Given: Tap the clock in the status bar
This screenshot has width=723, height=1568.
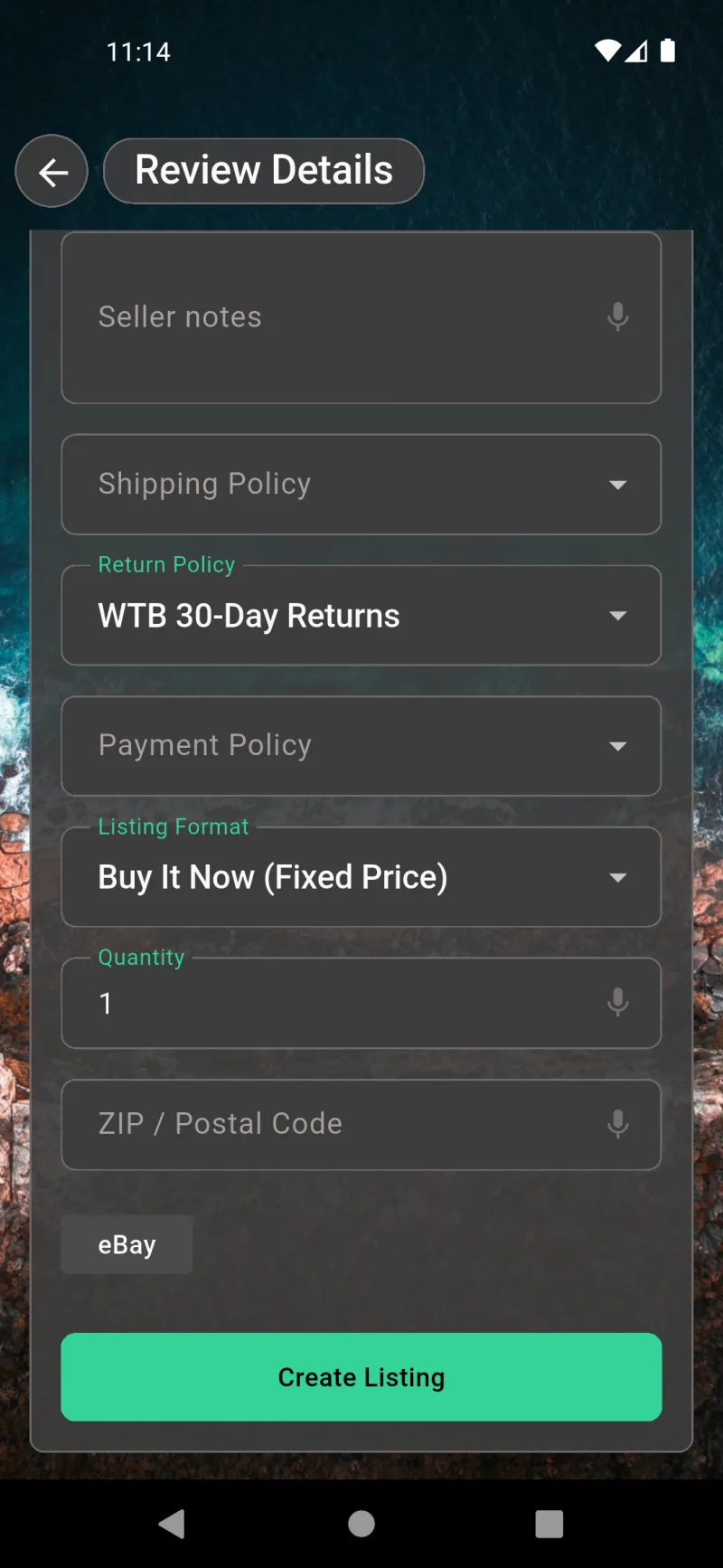Looking at the screenshot, I should pyautogui.click(x=138, y=52).
